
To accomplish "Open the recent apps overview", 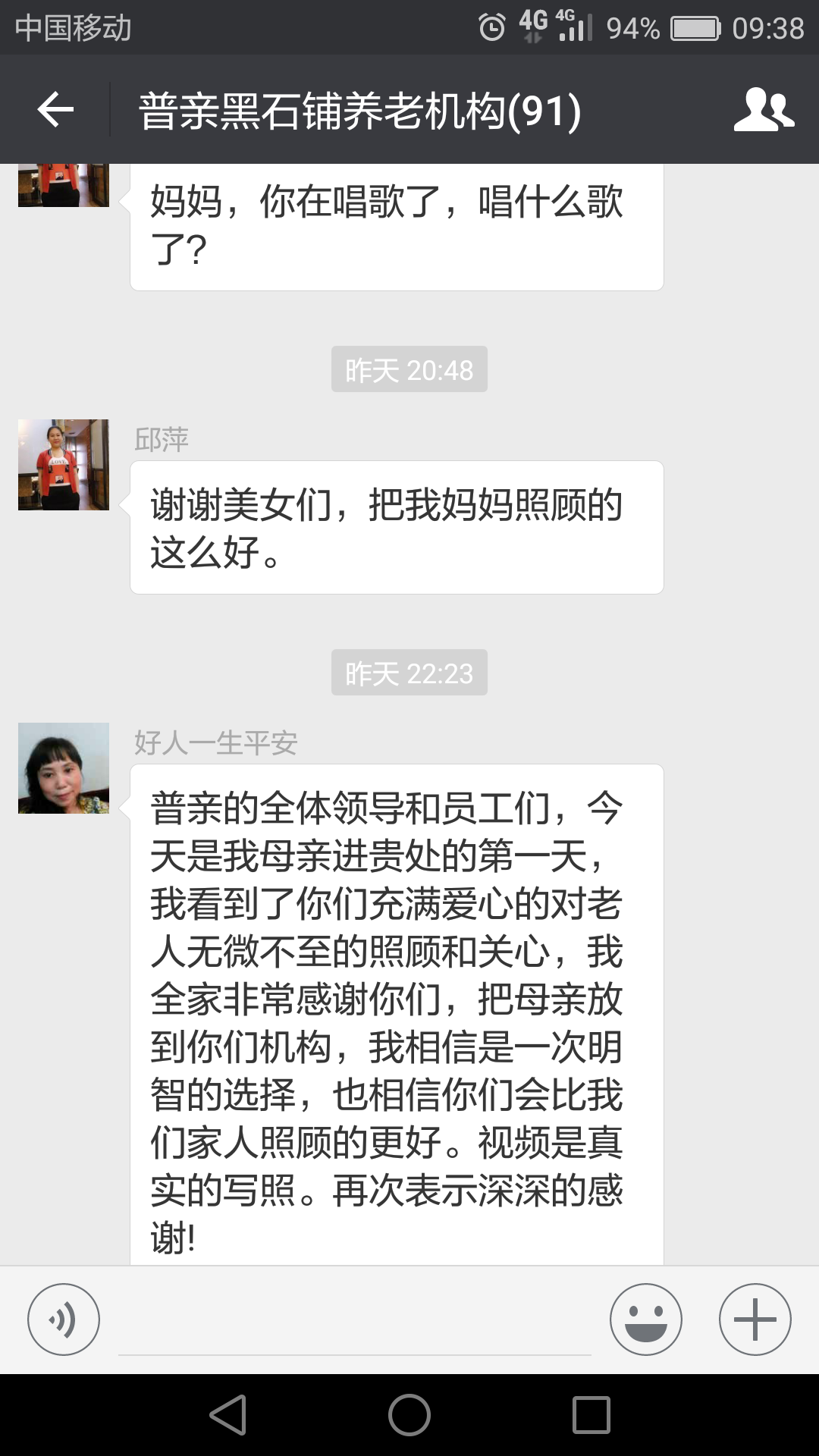I will point(591,1415).
